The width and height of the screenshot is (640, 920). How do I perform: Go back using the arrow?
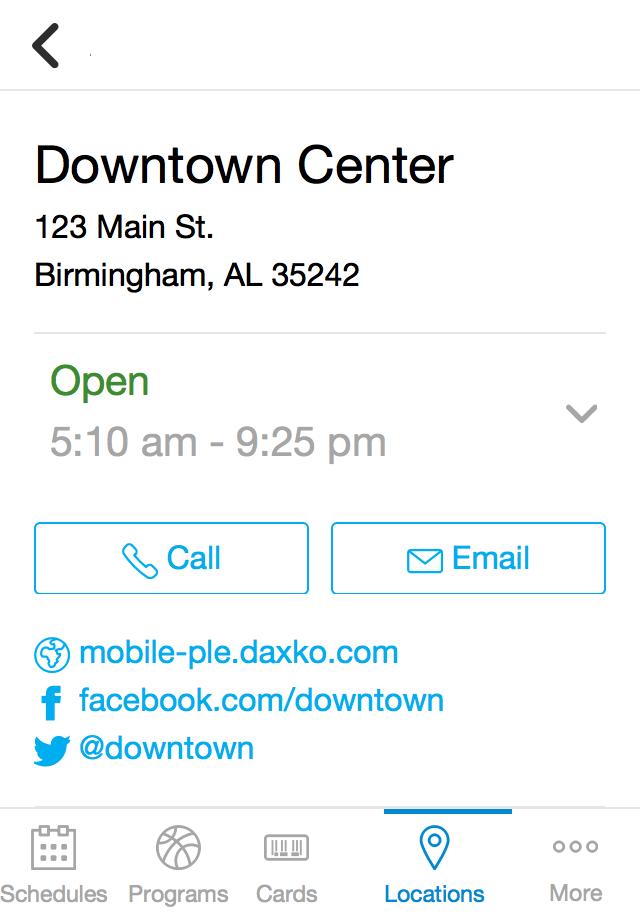click(46, 45)
